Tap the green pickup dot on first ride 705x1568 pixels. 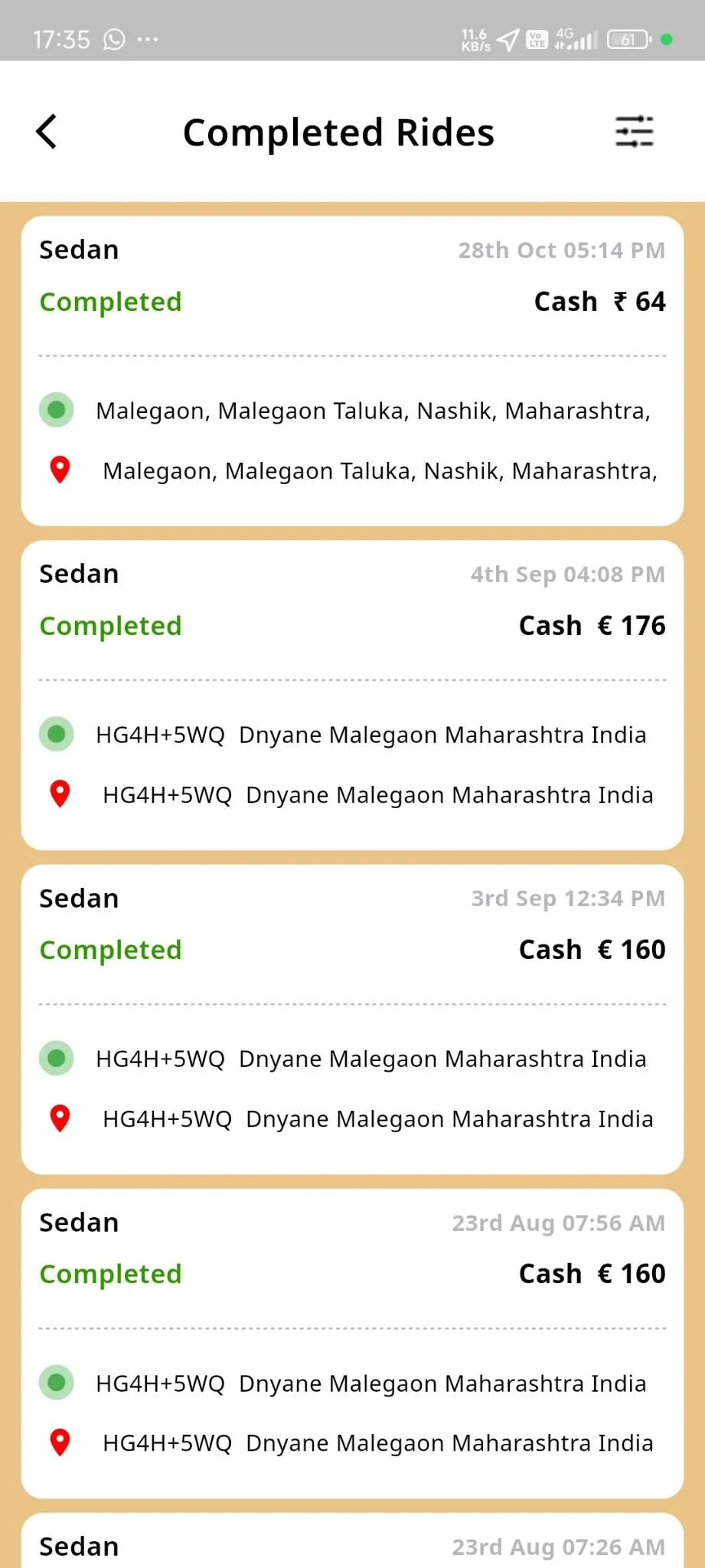click(x=56, y=410)
